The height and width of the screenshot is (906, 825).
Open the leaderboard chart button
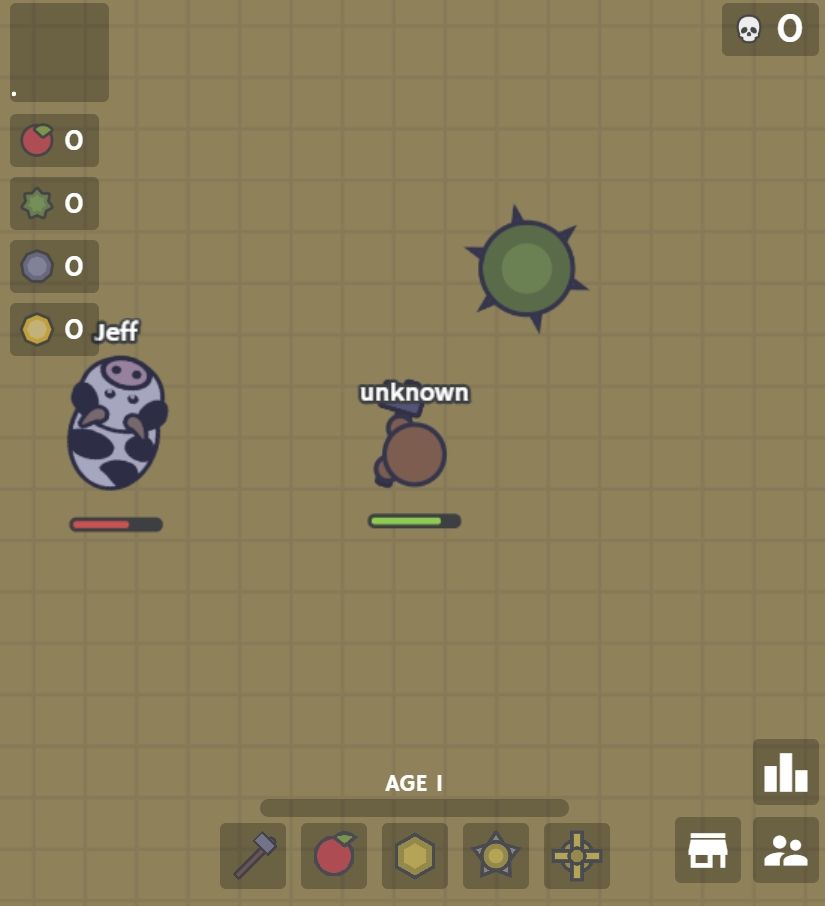(785, 772)
